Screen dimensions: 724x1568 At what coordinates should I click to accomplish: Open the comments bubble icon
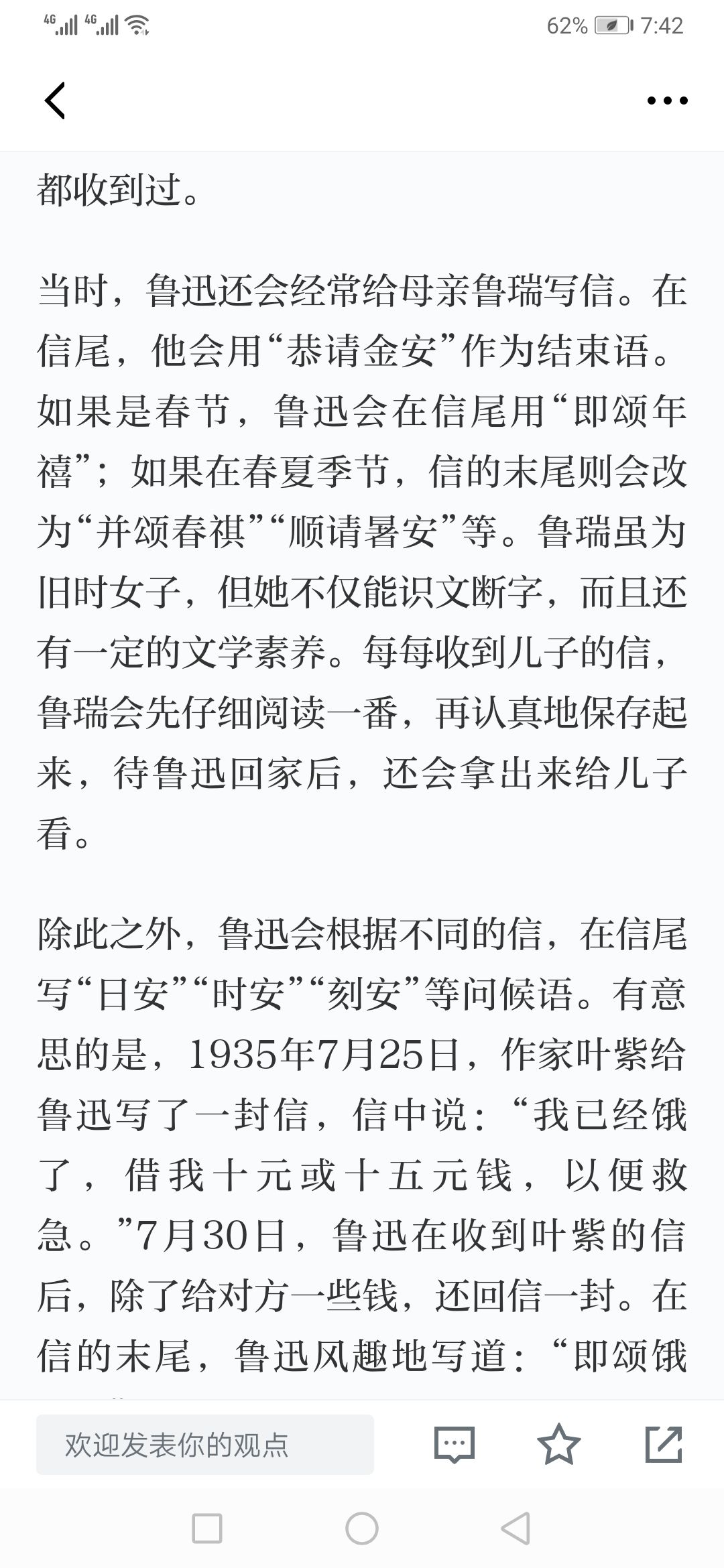(455, 1445)
